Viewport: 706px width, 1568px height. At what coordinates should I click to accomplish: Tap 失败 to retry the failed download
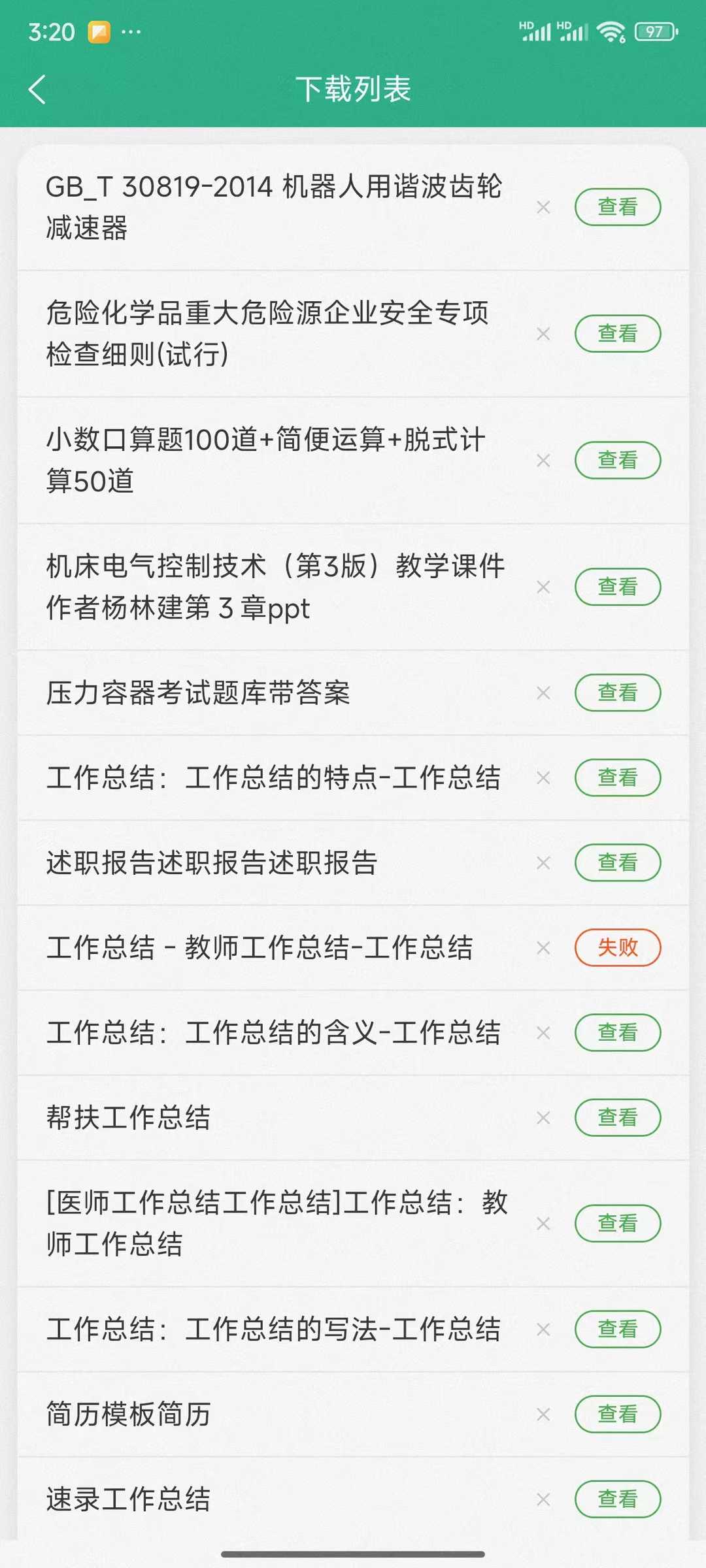(x=617, y=947)
